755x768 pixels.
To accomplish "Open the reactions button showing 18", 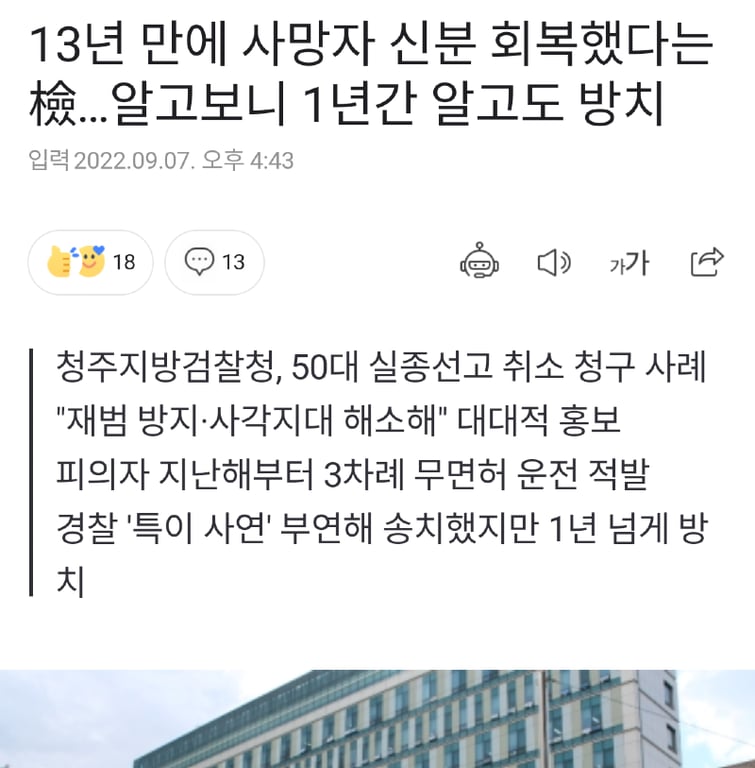I will 91,262.
